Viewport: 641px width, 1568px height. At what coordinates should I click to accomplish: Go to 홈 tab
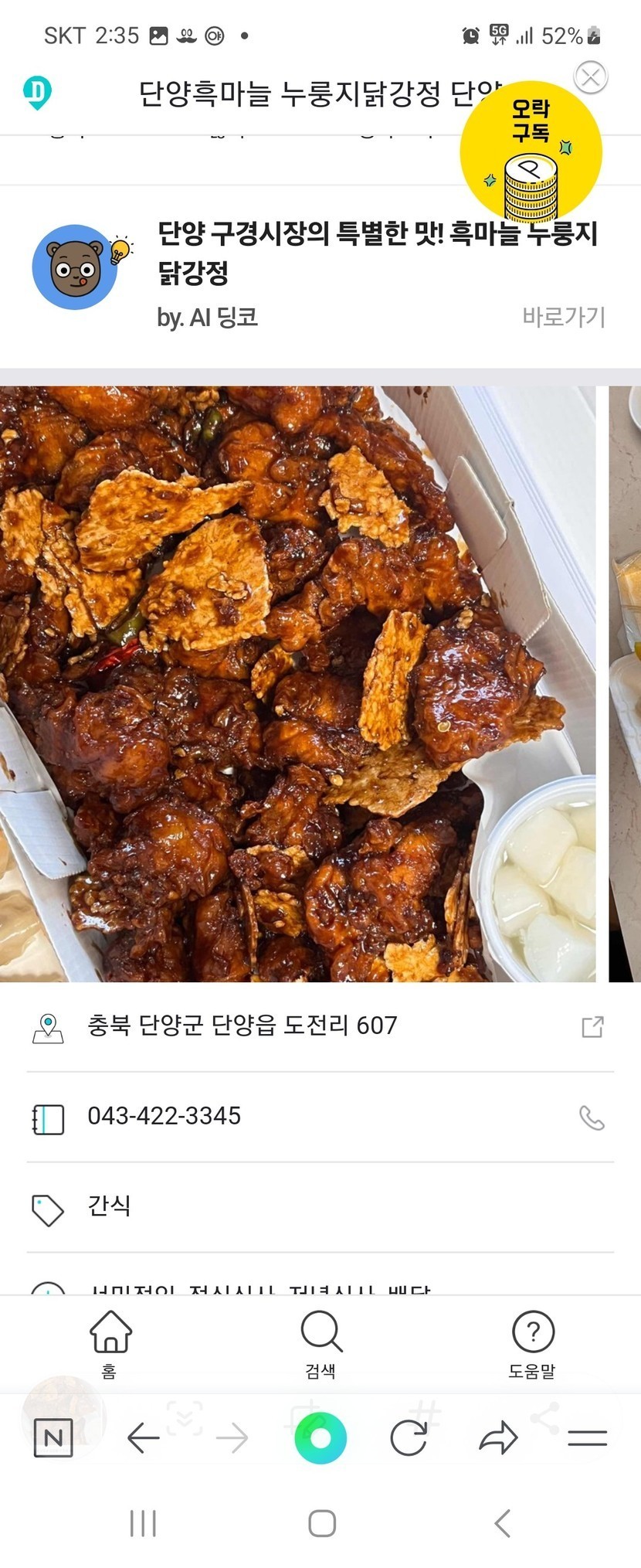click(x=110, y=1345)
